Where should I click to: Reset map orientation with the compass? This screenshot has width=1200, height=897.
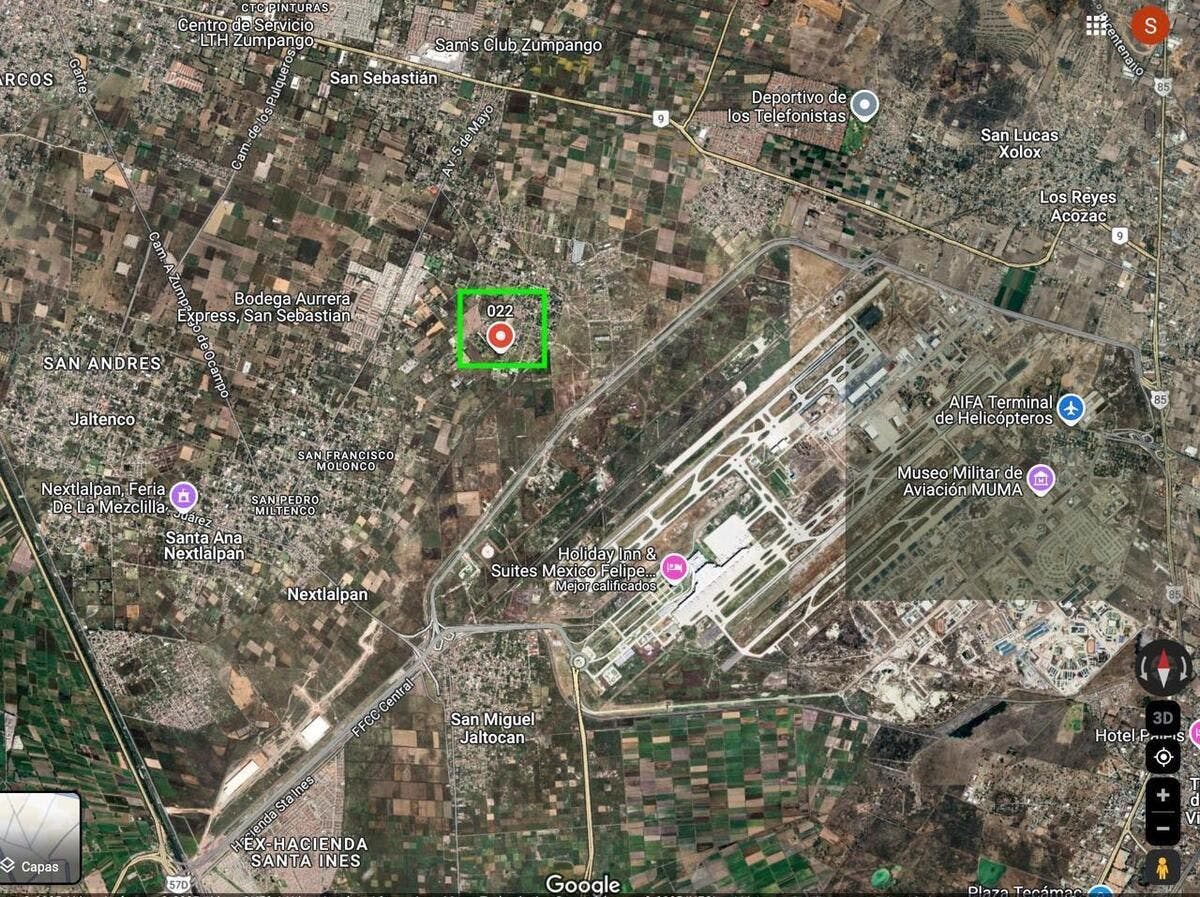coord(1164,667)
